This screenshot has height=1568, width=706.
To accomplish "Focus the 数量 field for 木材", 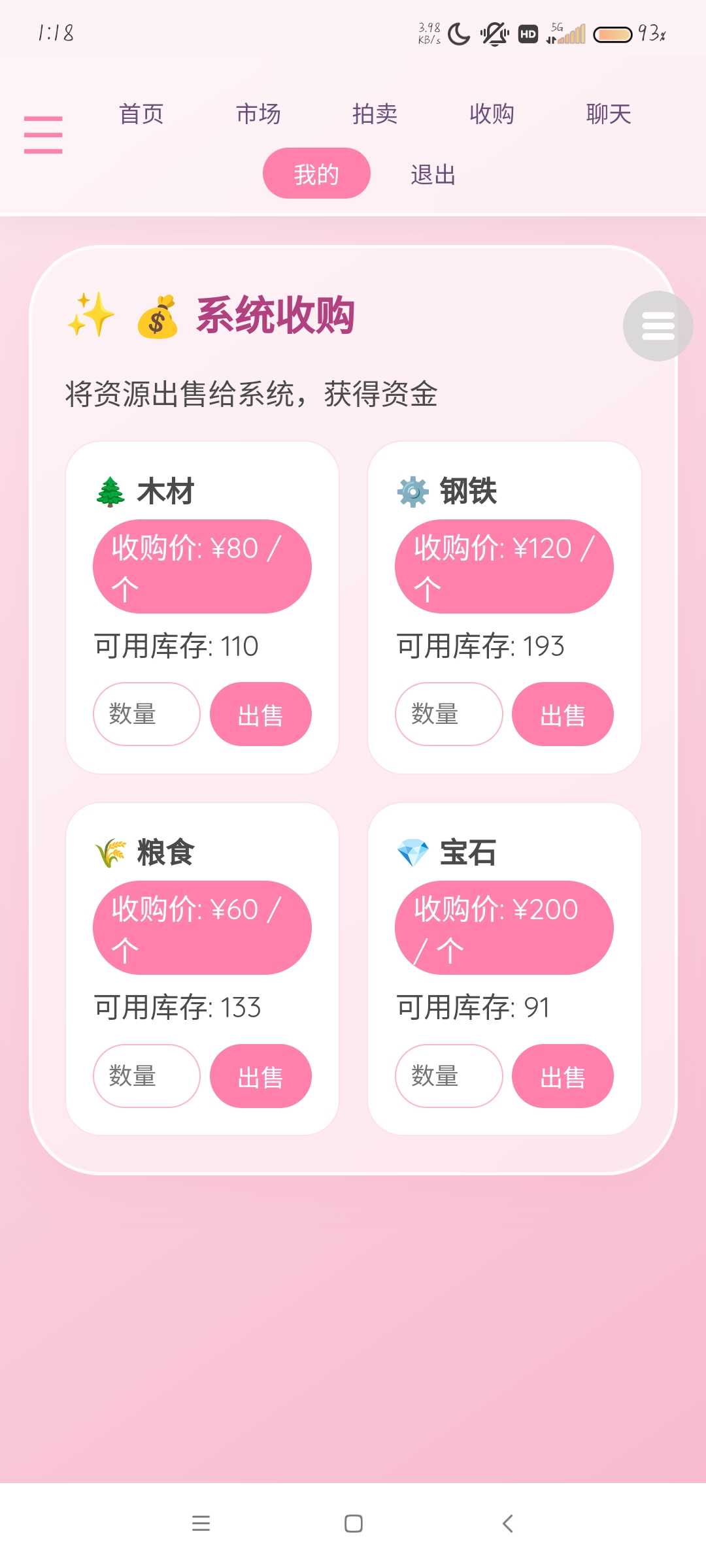I will pyautogui.click(x=146, y=714).
